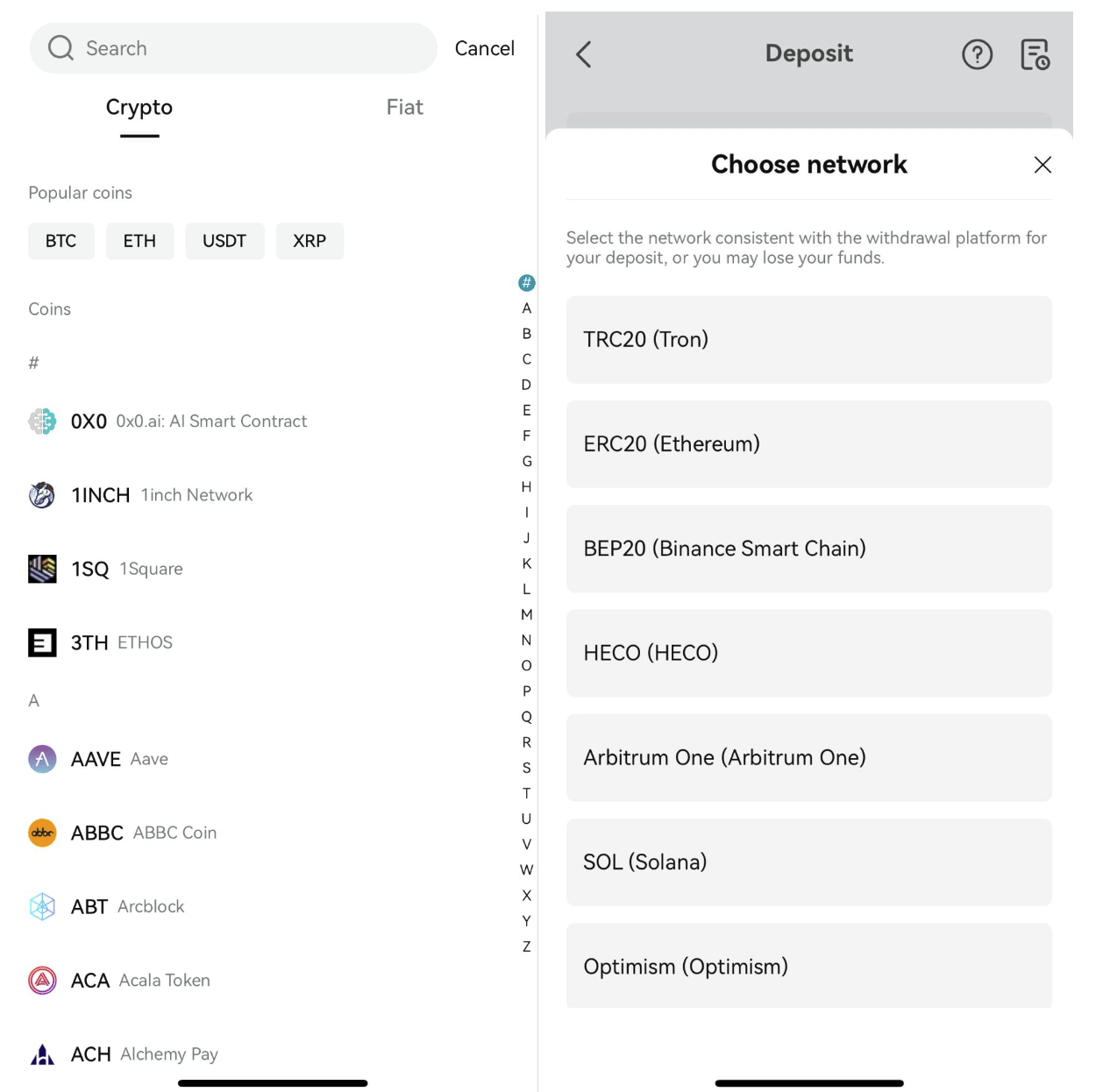View deposit history records icon
1096x1092 pixels.
point(1036,54)
